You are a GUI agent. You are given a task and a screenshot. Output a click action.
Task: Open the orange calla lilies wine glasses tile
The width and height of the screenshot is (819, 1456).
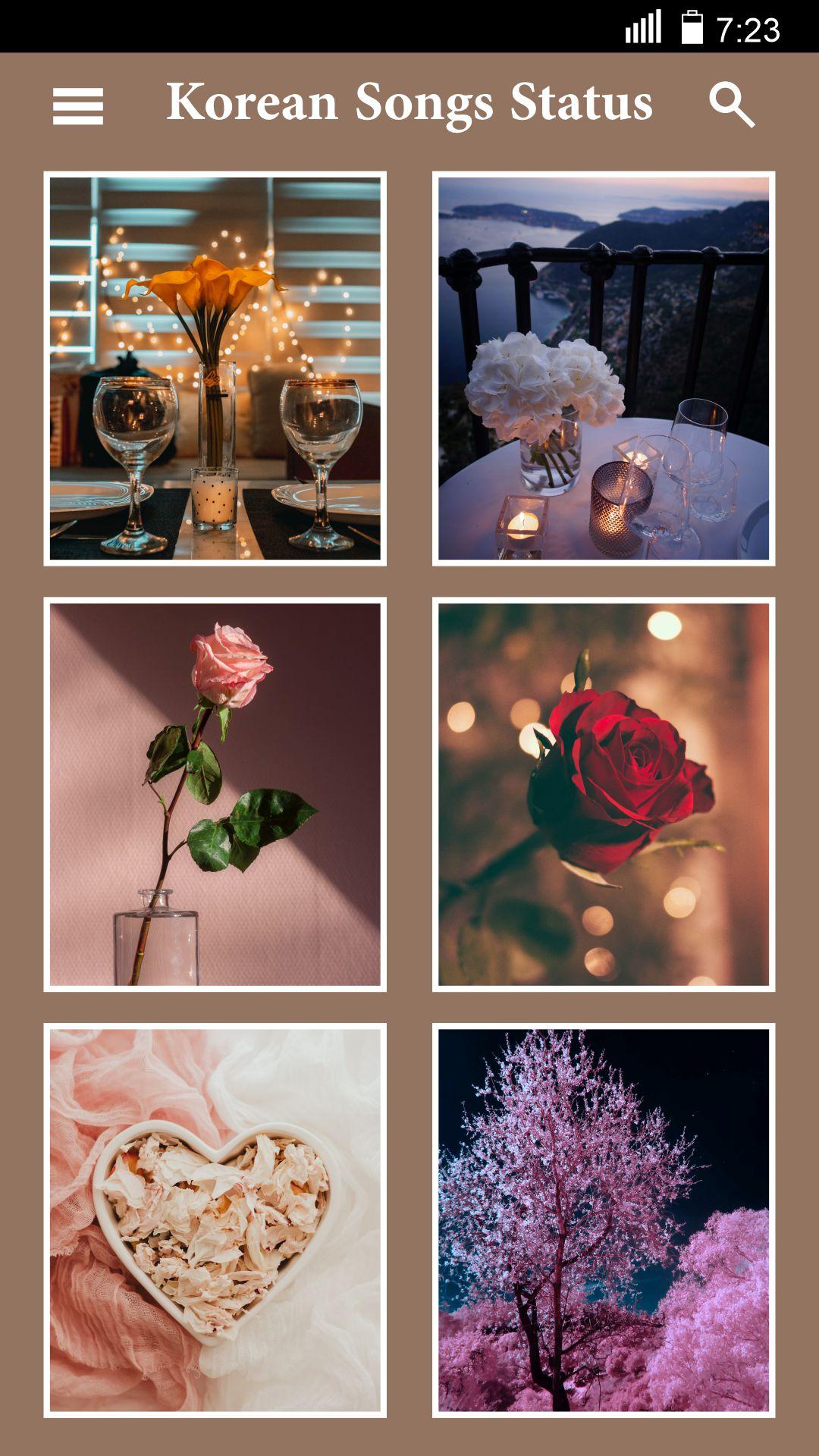tap(215, 369)
